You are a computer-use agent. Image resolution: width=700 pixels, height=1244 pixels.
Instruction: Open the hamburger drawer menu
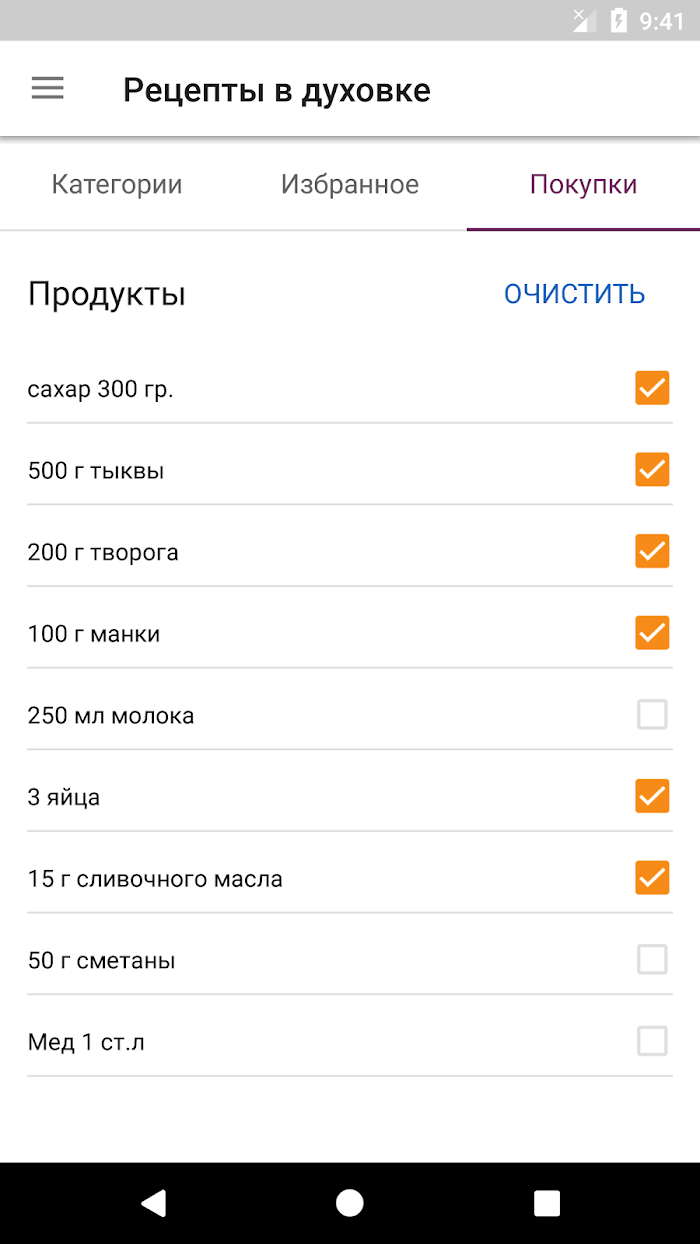click(x=47, y=89)
